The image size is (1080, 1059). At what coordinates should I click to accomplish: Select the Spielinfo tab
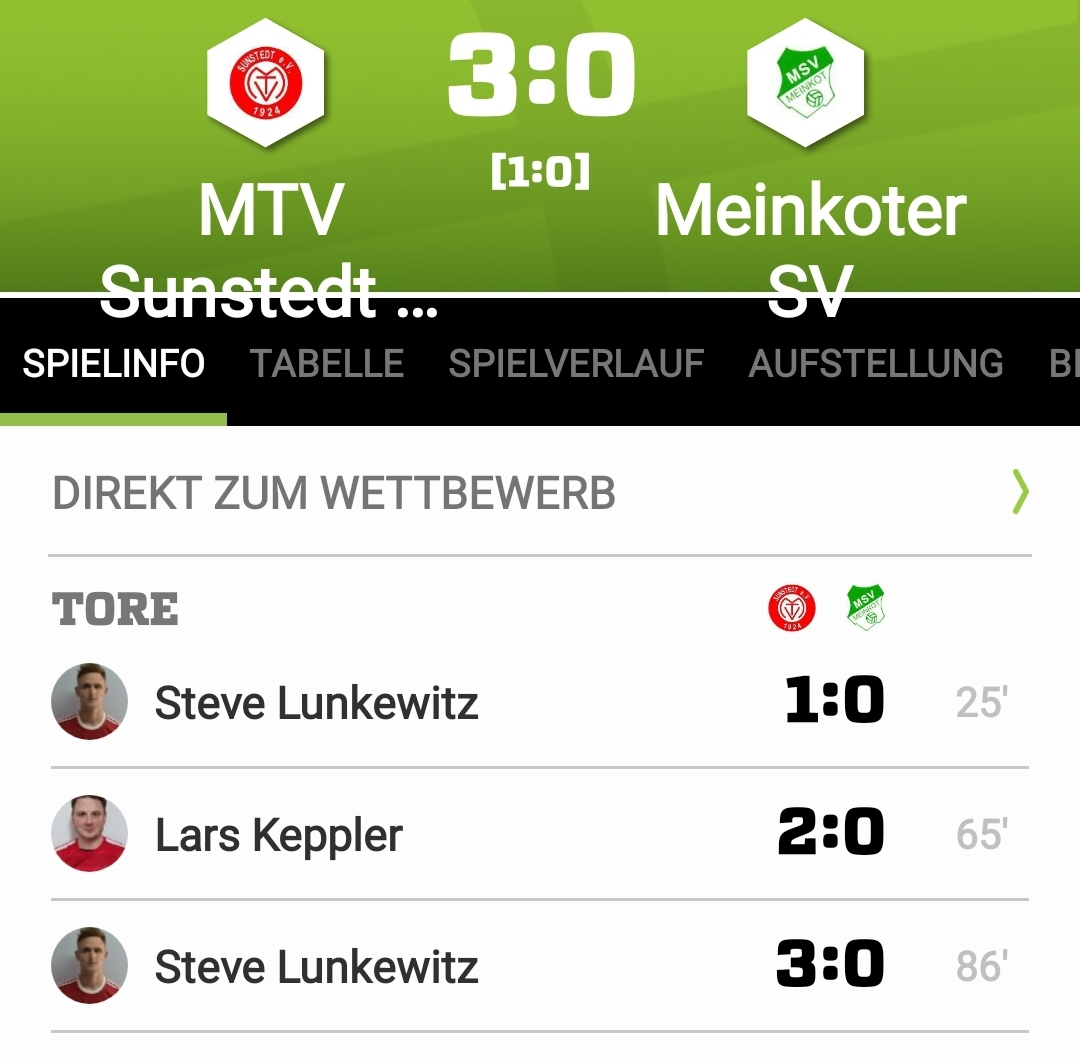tap(113, 364)
